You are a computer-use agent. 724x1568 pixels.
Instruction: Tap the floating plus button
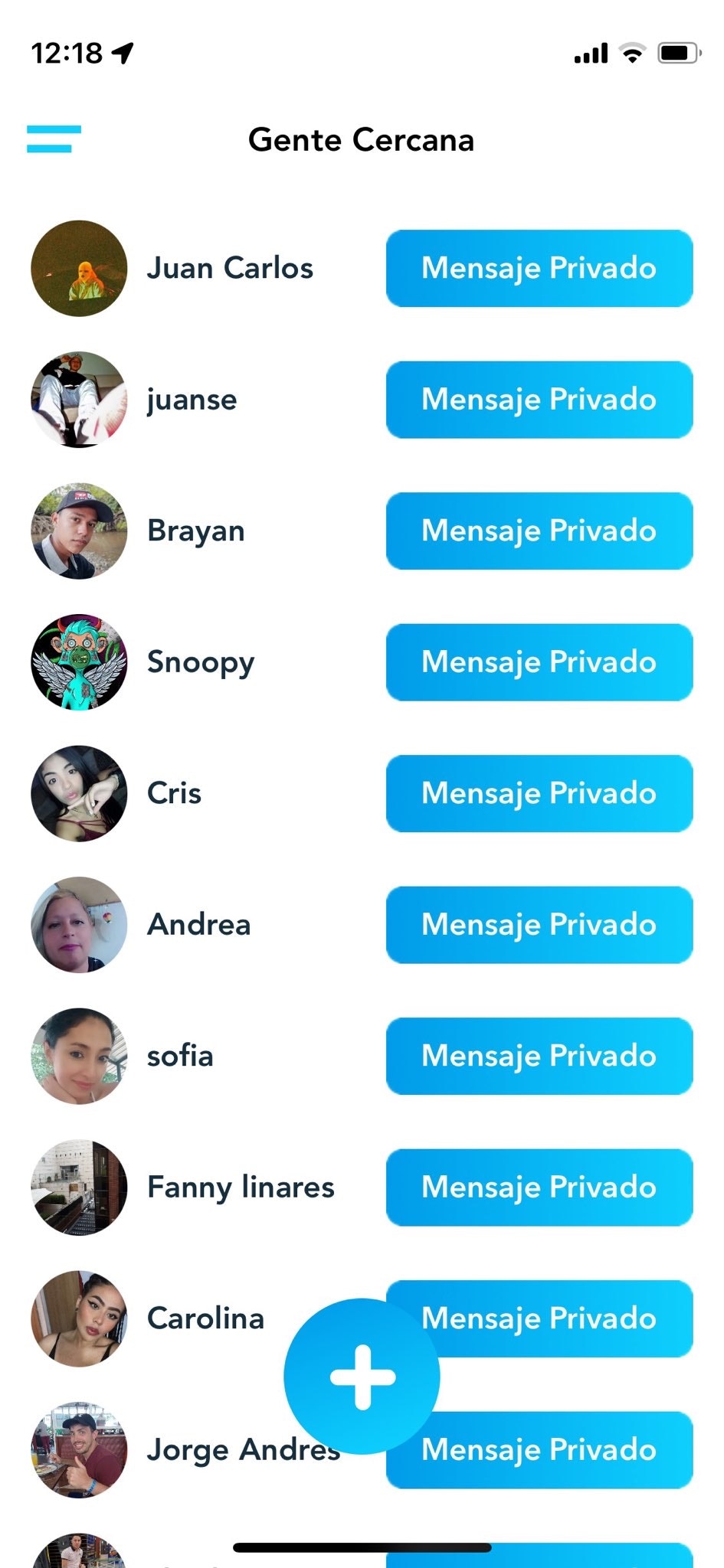point(362,1377)
